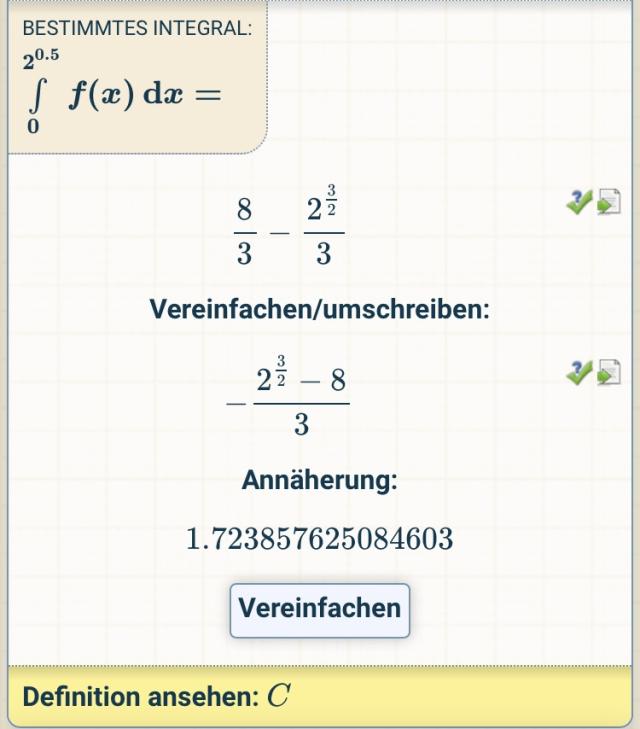
Task: Open Definition ansehen for C
Action: click(279, 696)
